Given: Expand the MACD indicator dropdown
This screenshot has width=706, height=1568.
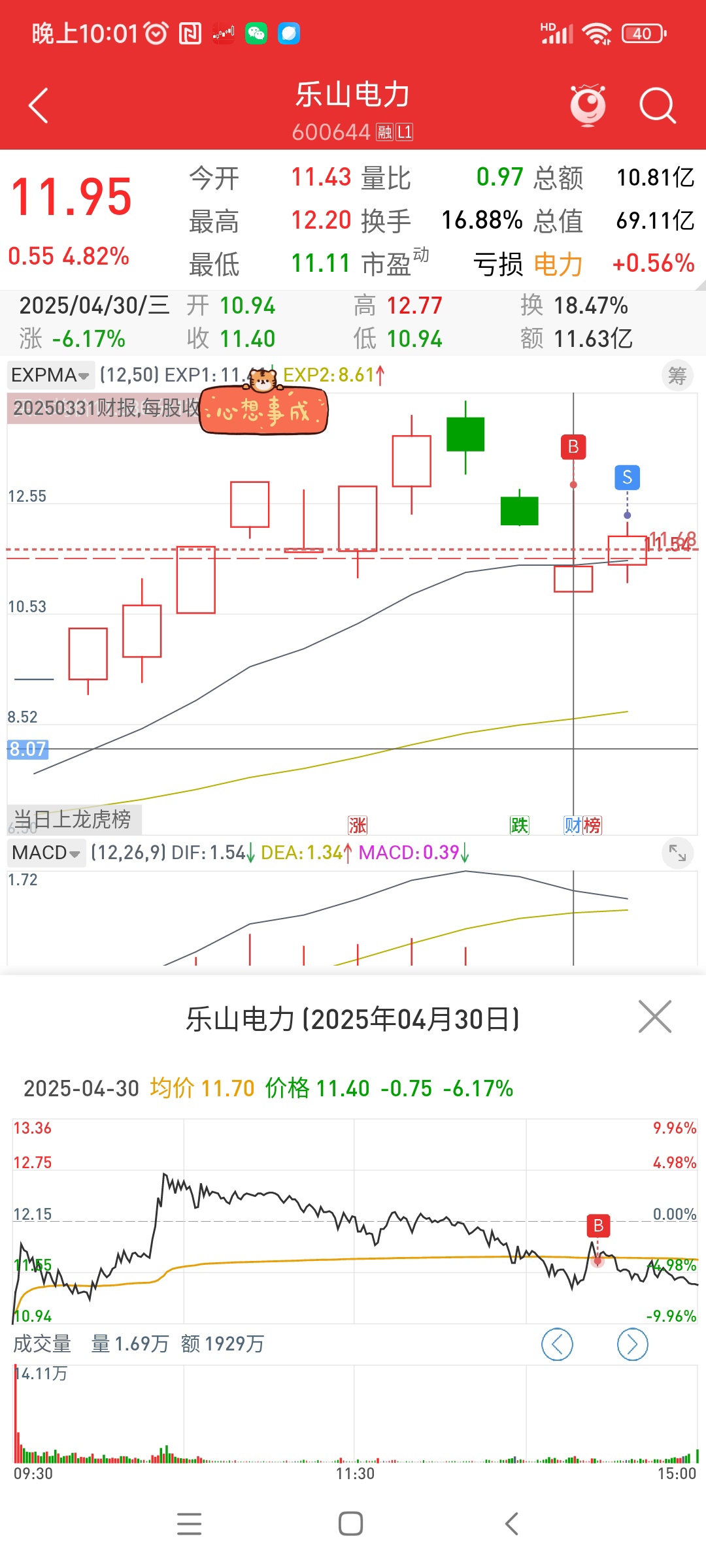Looking at the screenshot, I should tap(46, 853).
